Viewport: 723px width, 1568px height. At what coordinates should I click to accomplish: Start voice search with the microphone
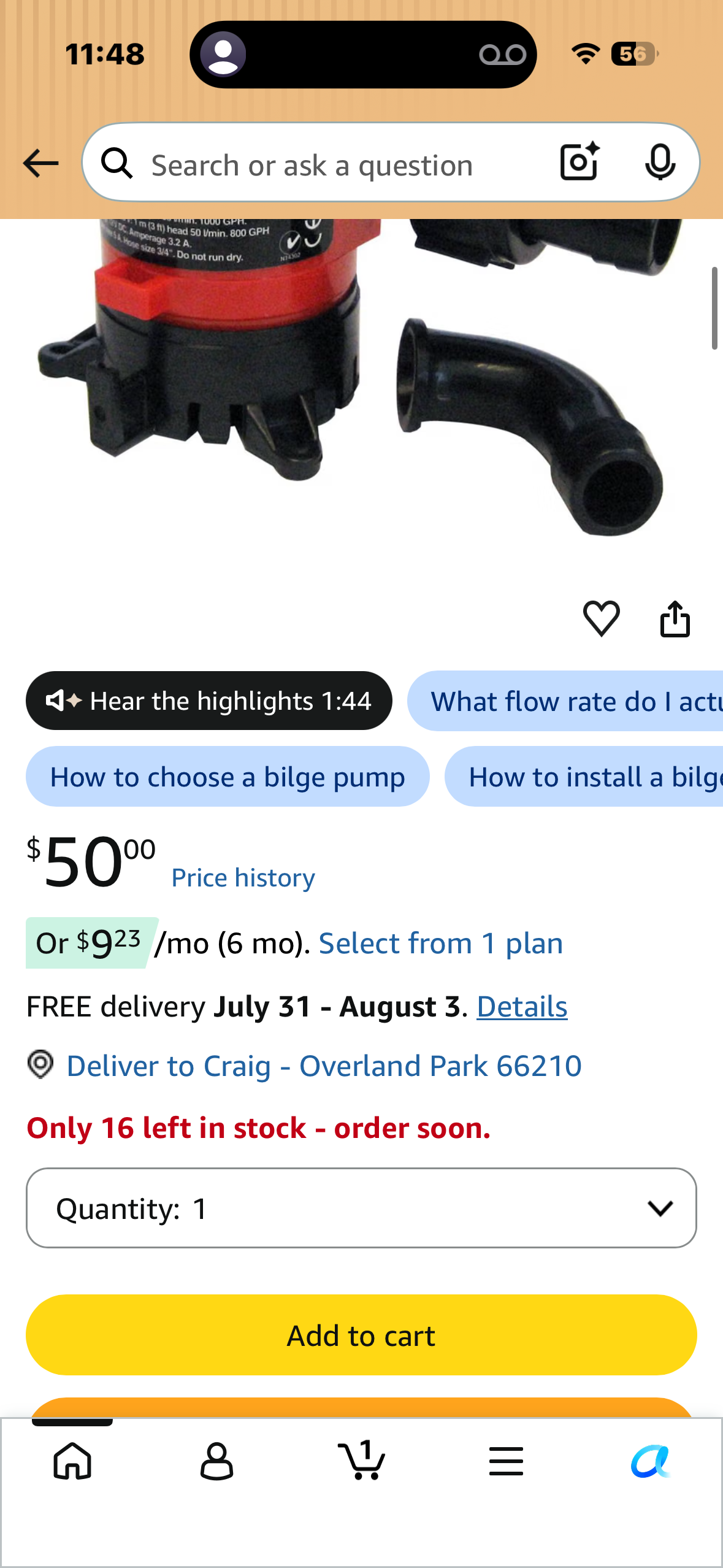[660, 162]
